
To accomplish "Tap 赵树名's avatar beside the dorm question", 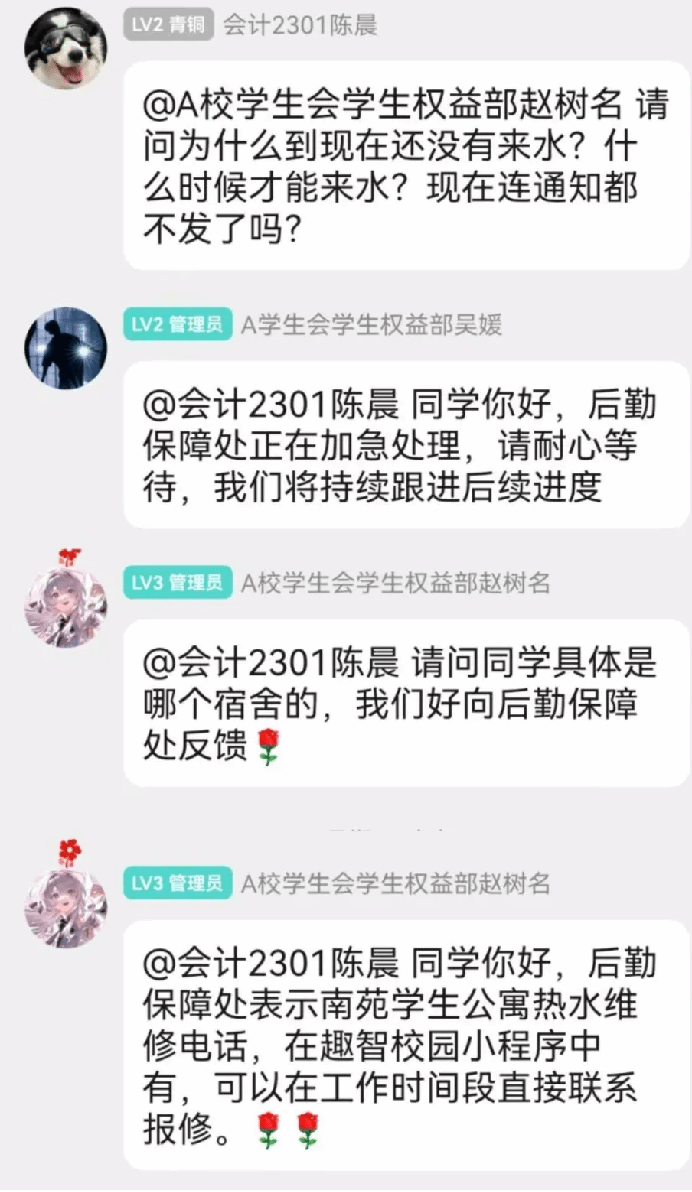I will pyautogui.click(x=65, y=606).
